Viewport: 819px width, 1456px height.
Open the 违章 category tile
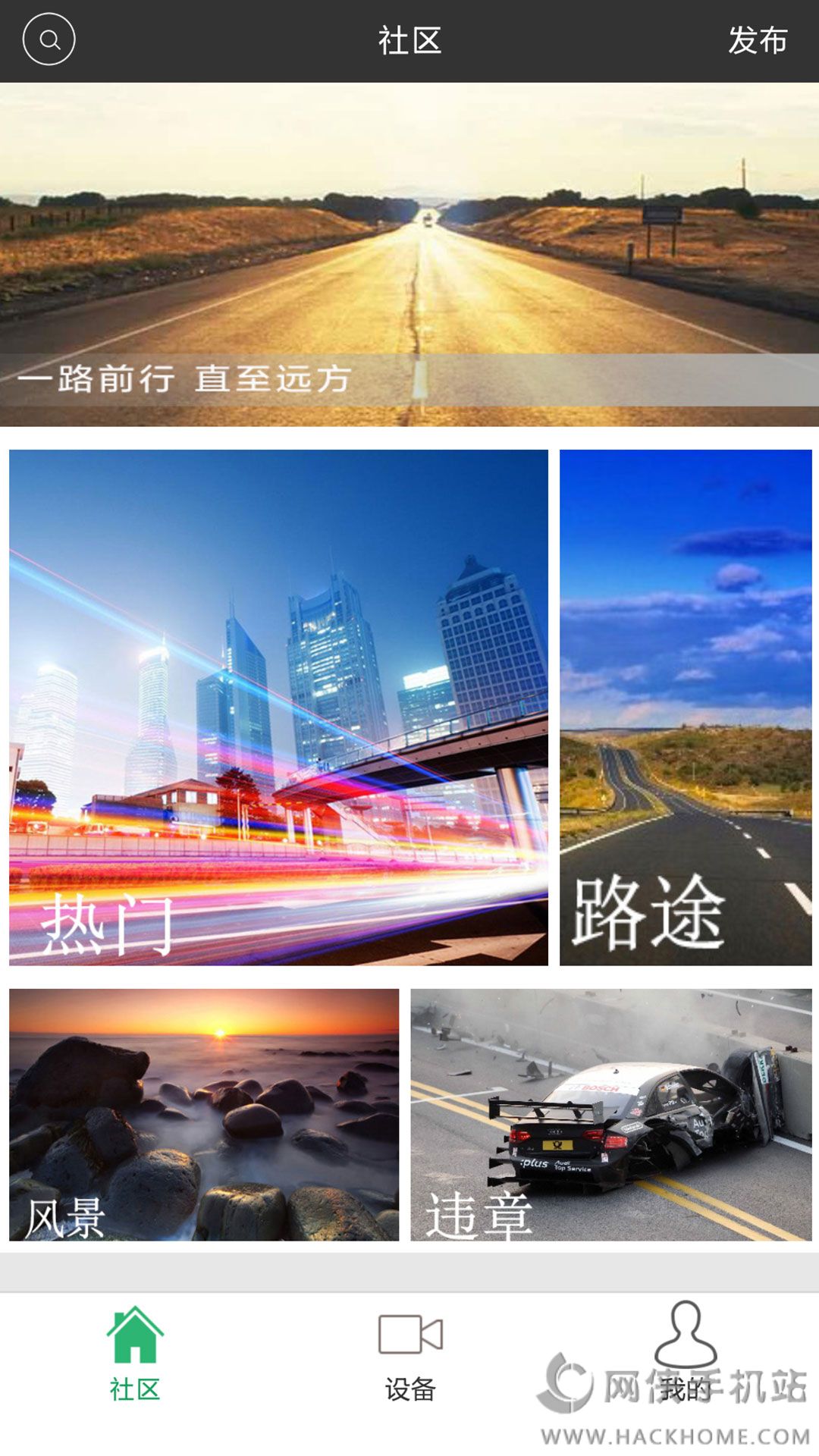tap(610, 1114)
